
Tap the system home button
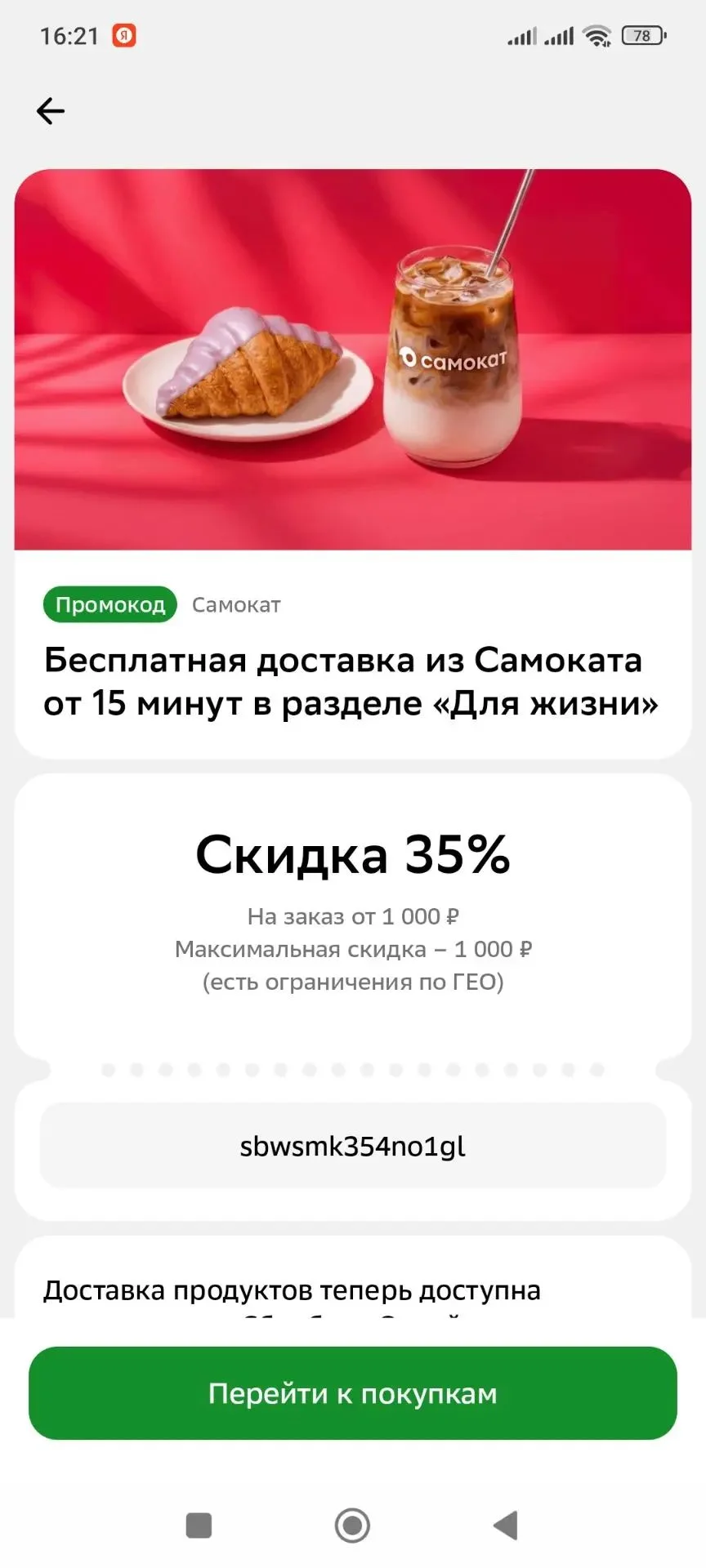click(x=353, y=1525)
